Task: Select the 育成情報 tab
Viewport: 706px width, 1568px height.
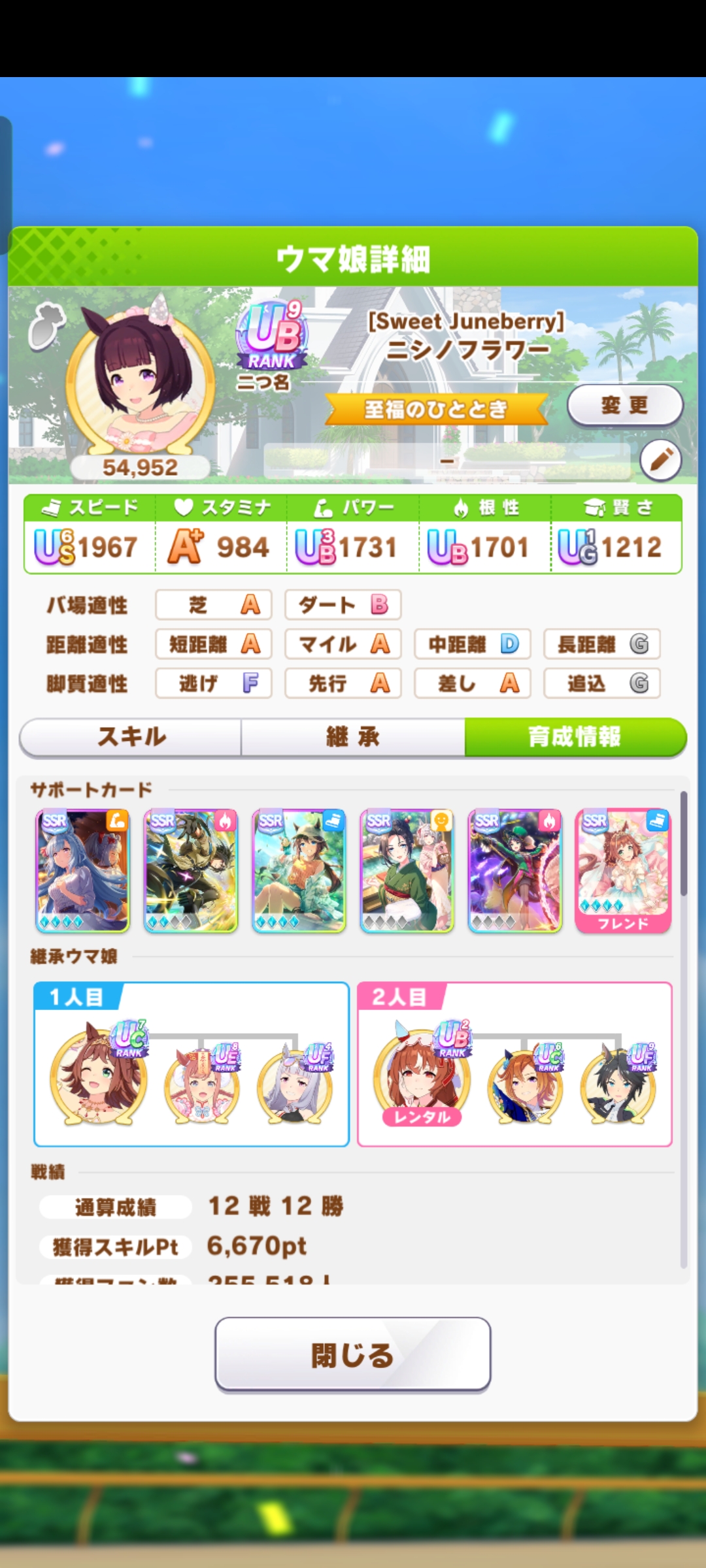Action: [x=575, y=737]
